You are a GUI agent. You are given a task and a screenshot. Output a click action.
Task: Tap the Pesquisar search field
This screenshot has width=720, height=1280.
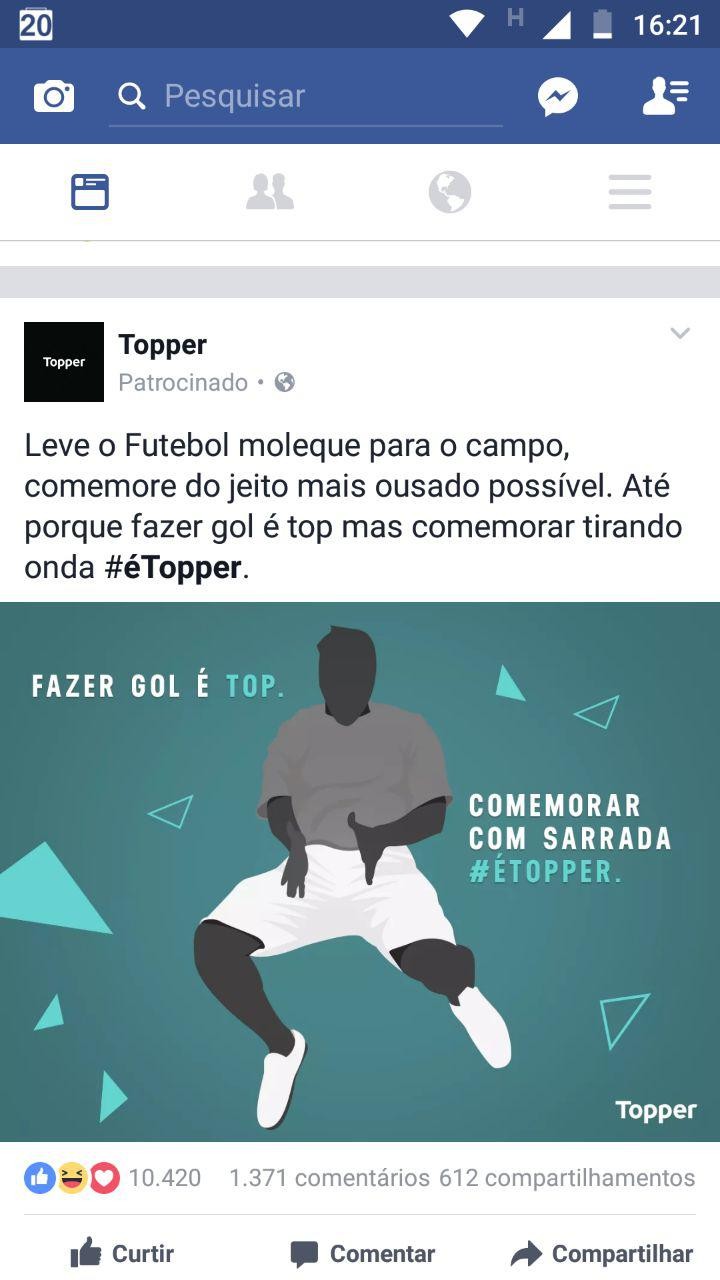[305, 96]
